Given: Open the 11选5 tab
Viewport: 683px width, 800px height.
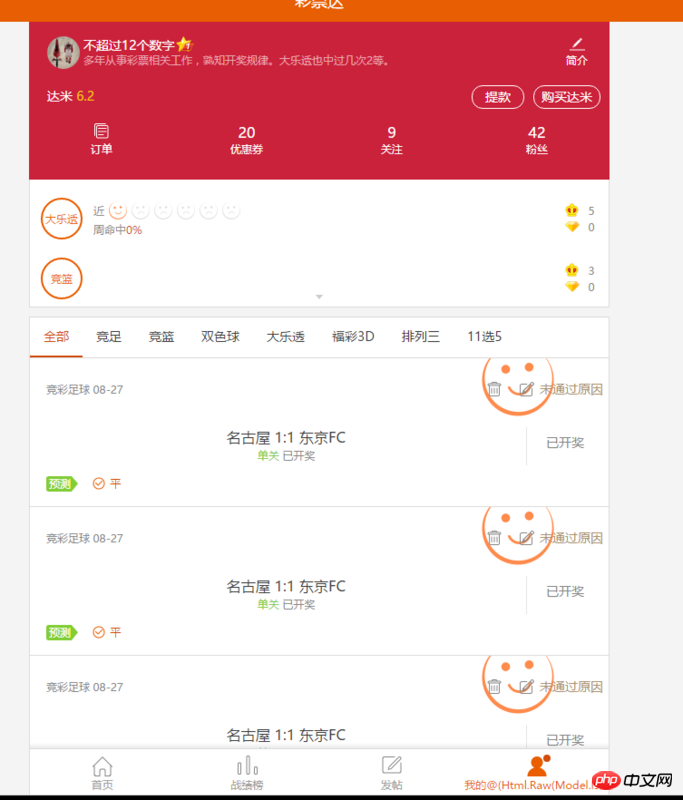Looking at the screenshot, I should coord(484,337).
